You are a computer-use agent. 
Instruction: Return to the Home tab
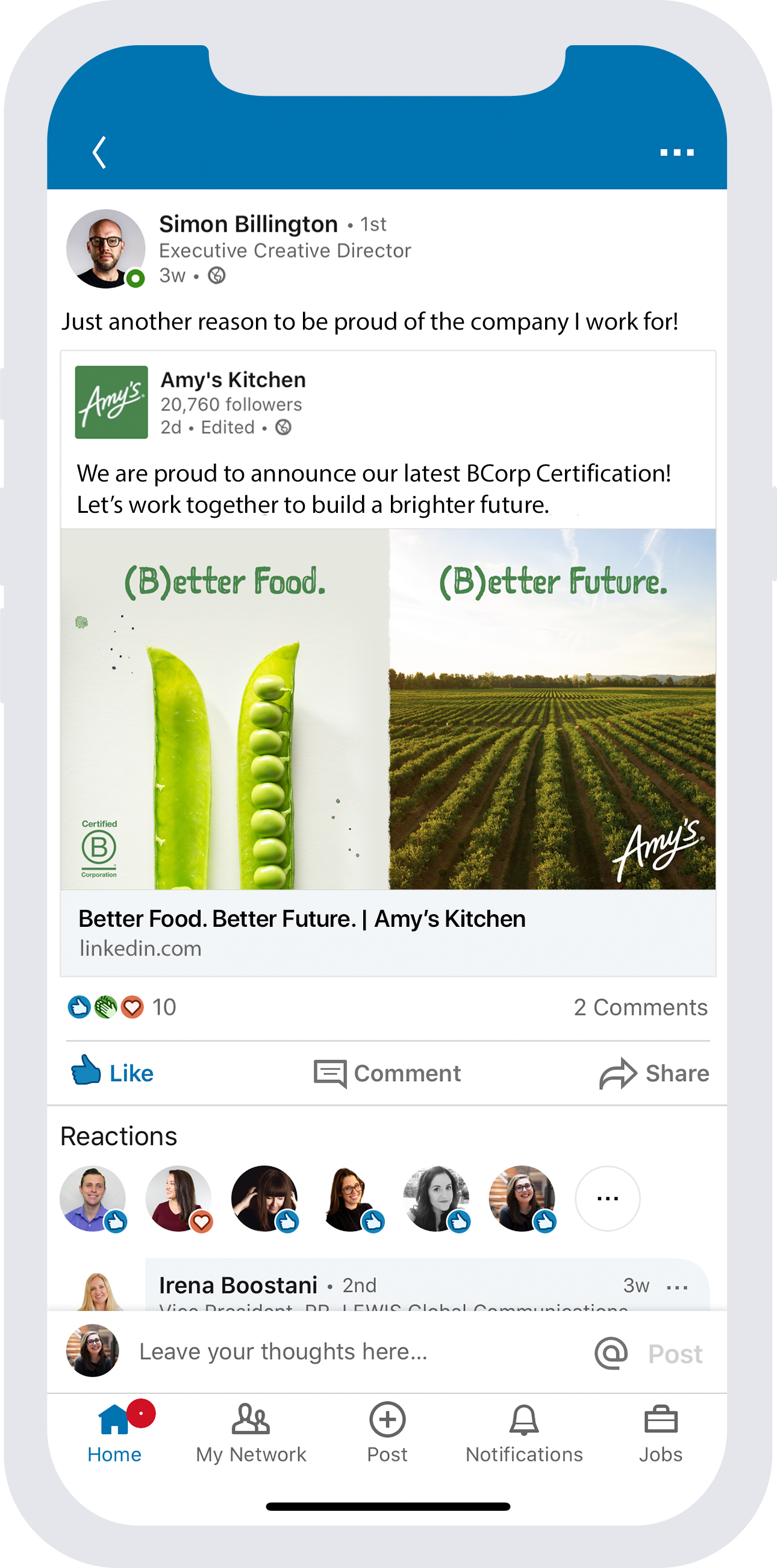pyautogui.click(x=114, y=1433)
